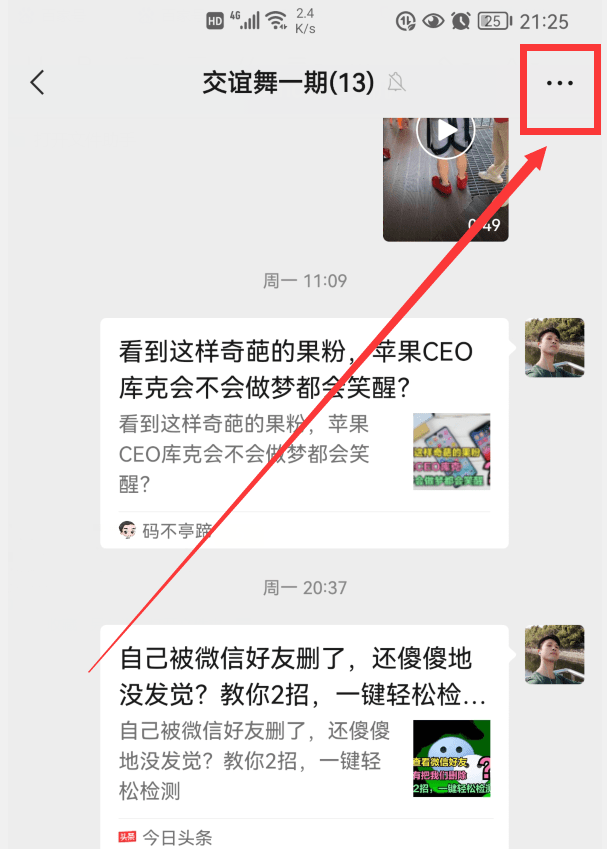607x849 pixels.
Task: View sender's avatar beside the 微信好友 article
Action: pos(554,655)
